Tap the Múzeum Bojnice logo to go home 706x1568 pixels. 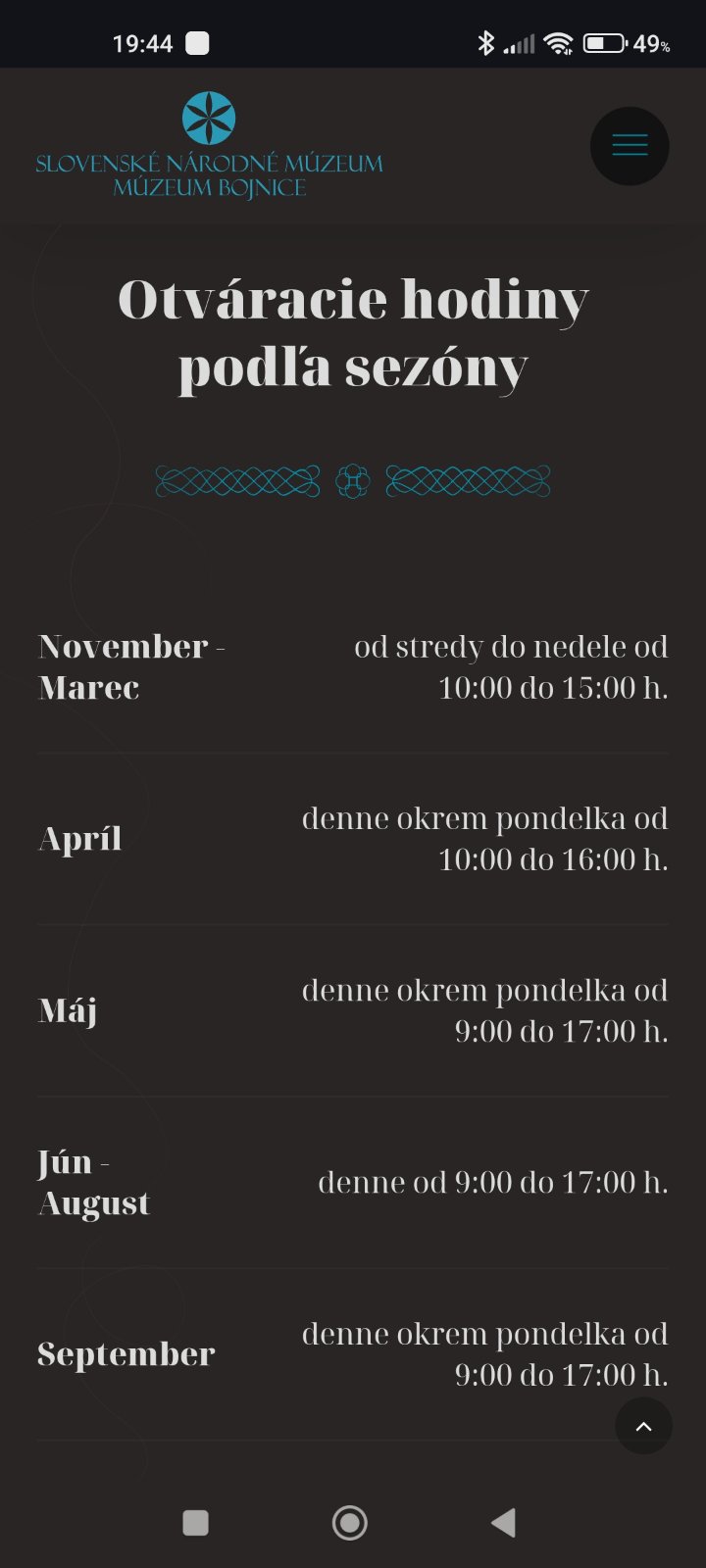click(x=209, y=147)
